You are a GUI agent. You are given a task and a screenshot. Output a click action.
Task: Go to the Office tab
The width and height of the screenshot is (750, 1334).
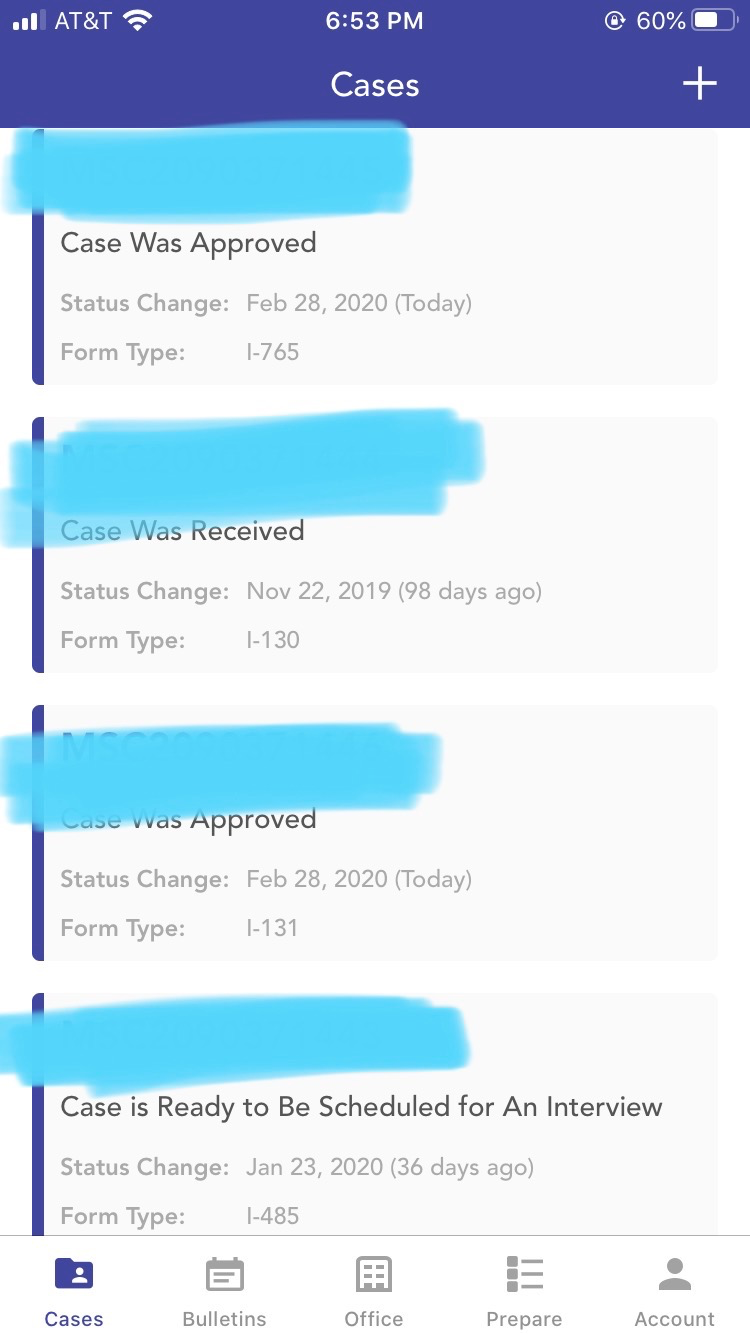374,1292
